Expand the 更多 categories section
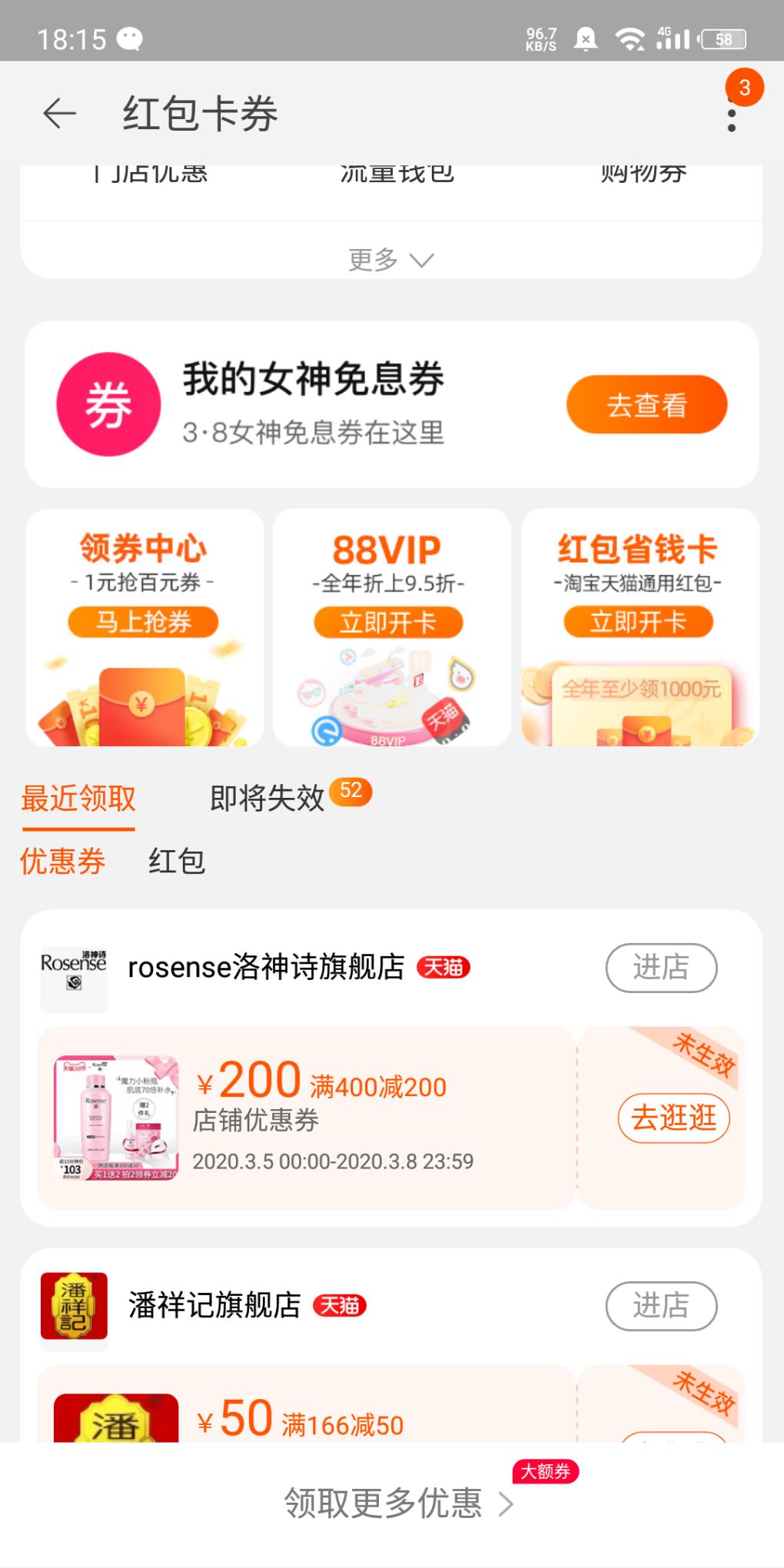 click(390, 260)
